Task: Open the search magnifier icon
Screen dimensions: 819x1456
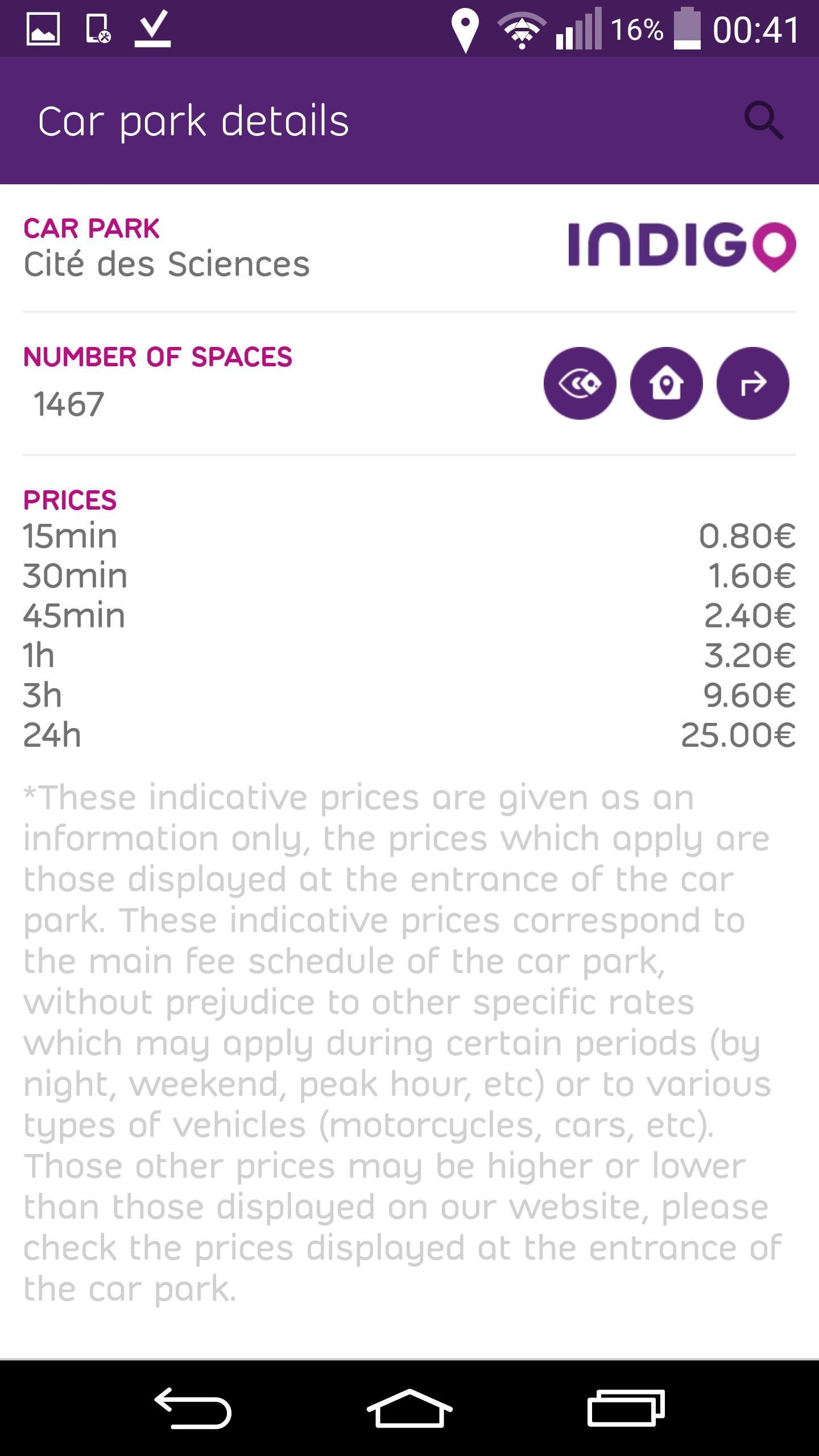Action: pos(764,121)
